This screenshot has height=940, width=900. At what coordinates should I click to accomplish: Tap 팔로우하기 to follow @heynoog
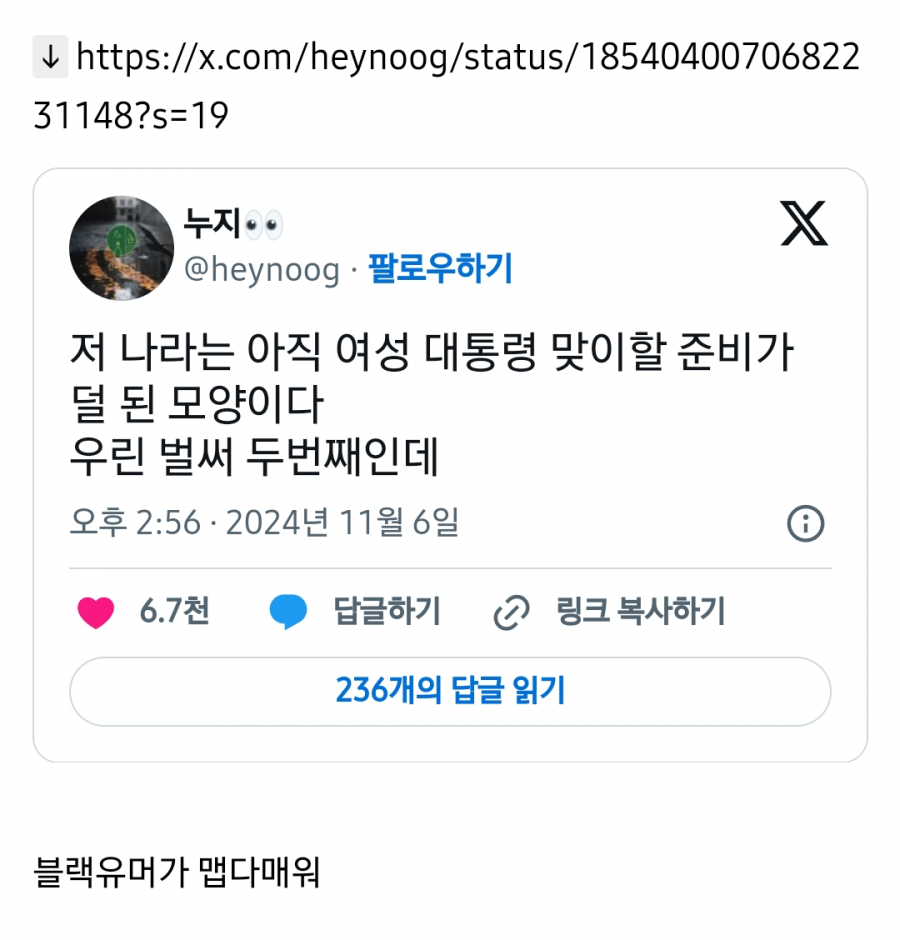tap(441, 270)
